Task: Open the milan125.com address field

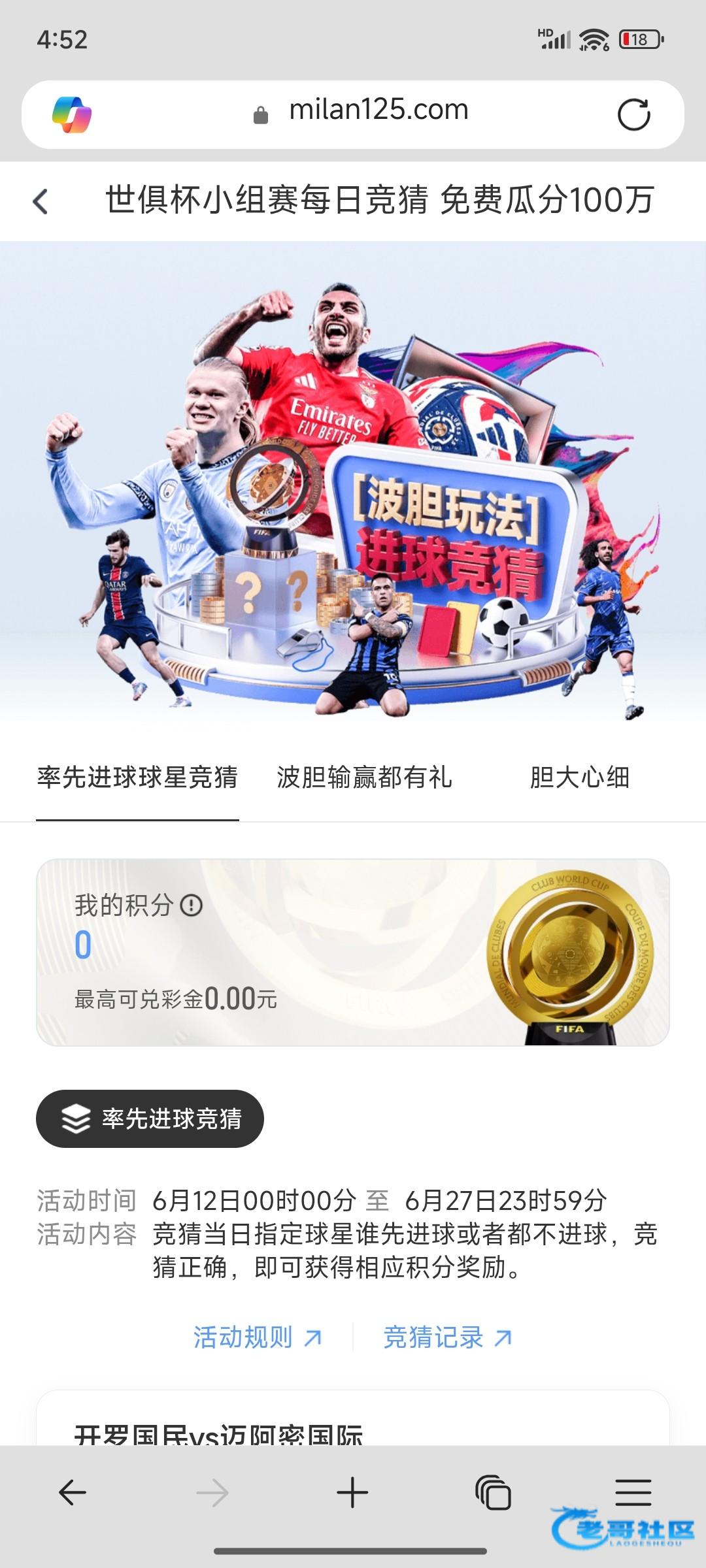Action: point(378,111)
